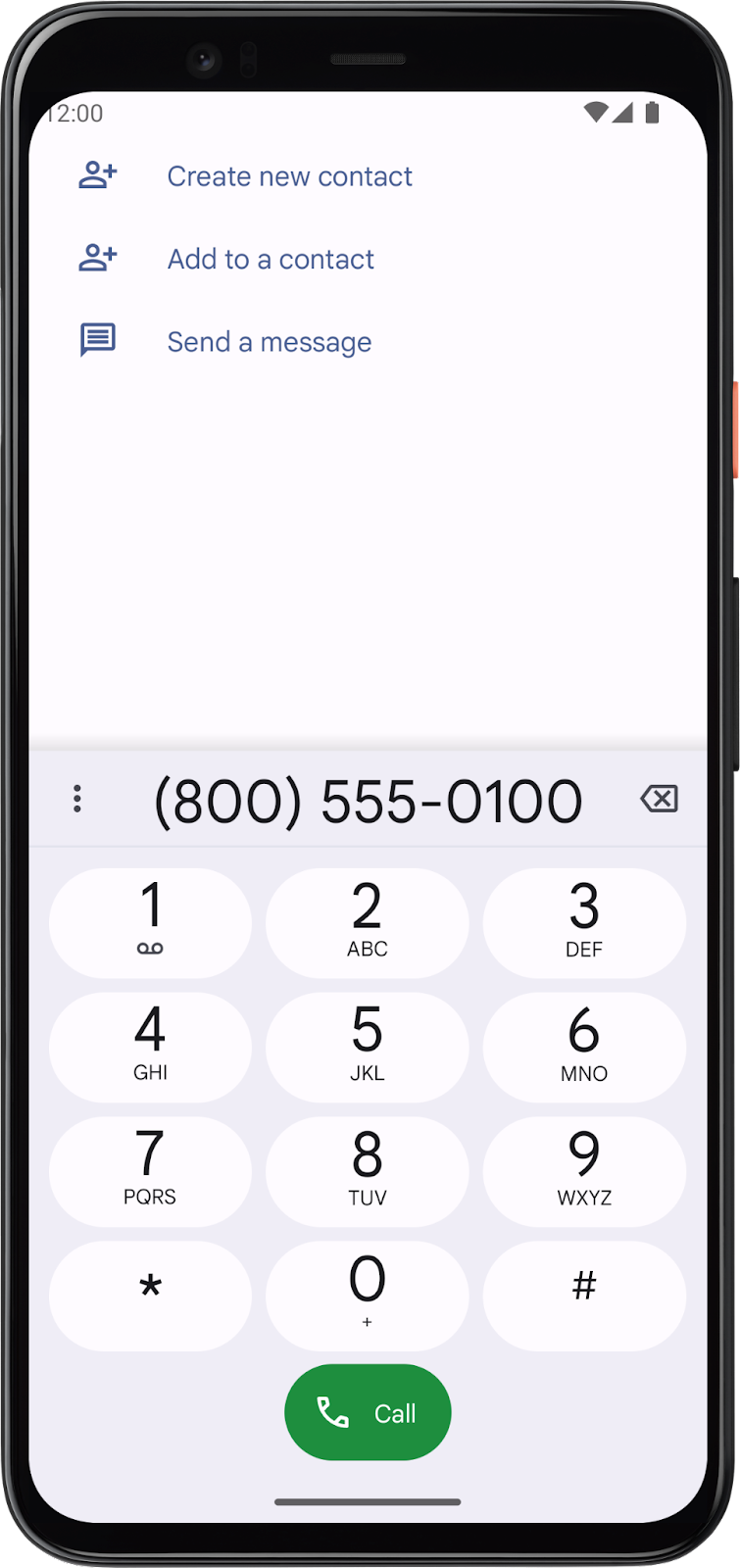Tap the 0 plus key
The image size is (740, 1568).
(x=368, y=1295)
